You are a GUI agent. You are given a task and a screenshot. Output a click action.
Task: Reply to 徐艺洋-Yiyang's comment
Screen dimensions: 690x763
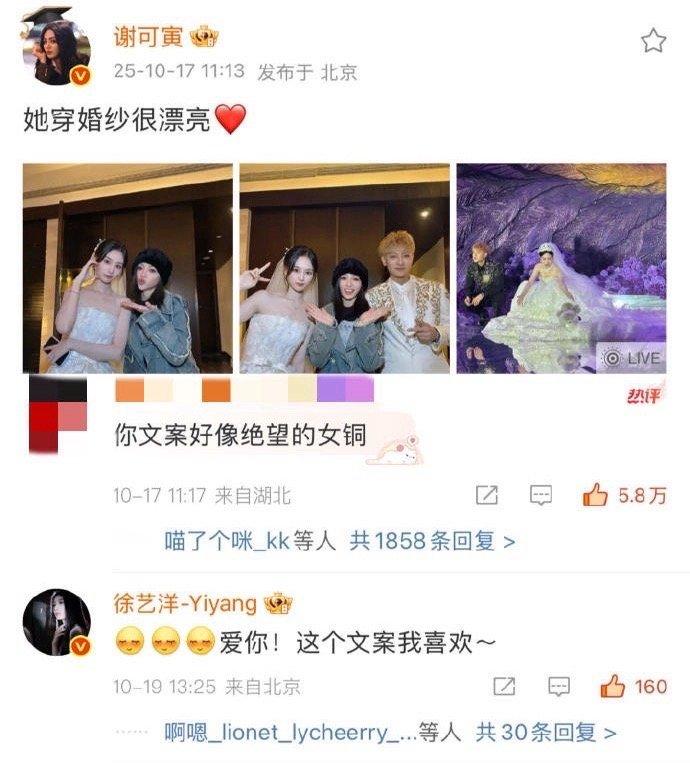558,686
